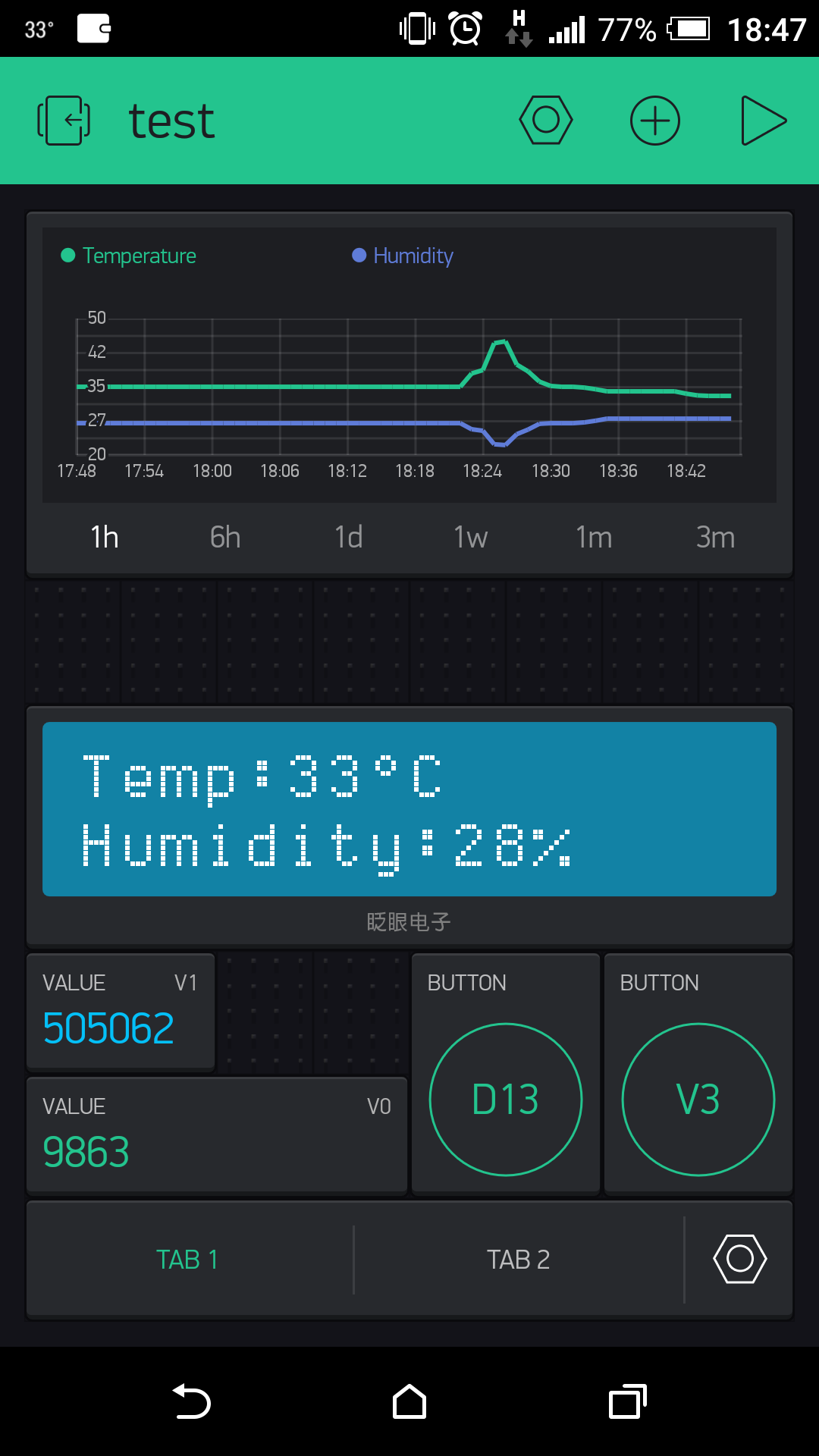Open tabs widget settings hexagon
Viewport: 819px width, 1456px height.
pyautogui.click(x=740, y=1259)
